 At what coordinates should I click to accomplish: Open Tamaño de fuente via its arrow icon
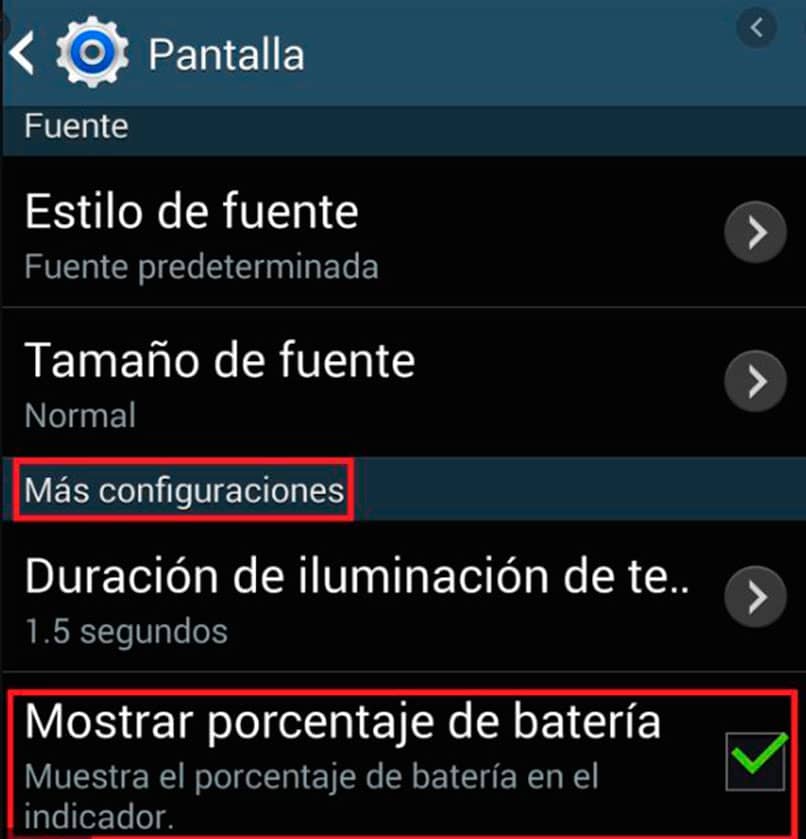pos(755,381)
